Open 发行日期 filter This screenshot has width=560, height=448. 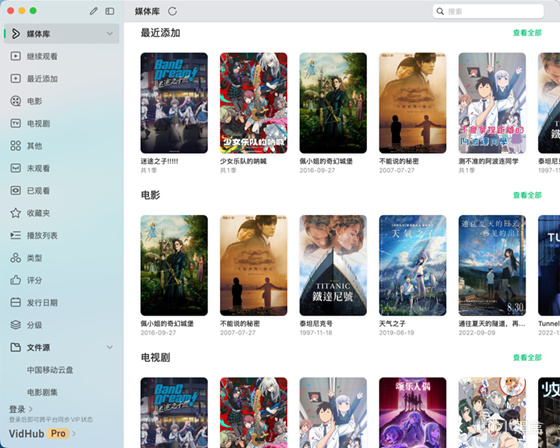tap(61, 303)
